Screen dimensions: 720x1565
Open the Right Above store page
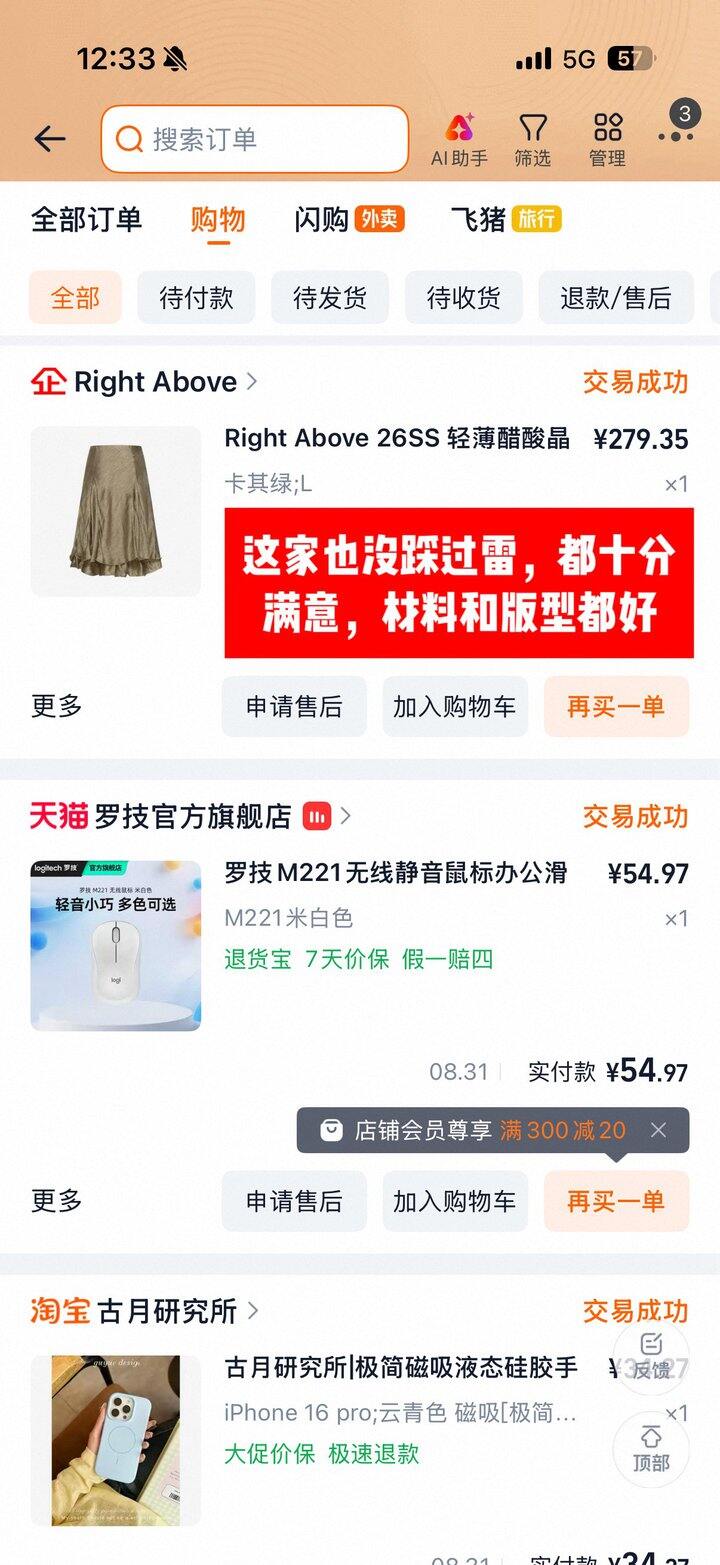(145, 381)
